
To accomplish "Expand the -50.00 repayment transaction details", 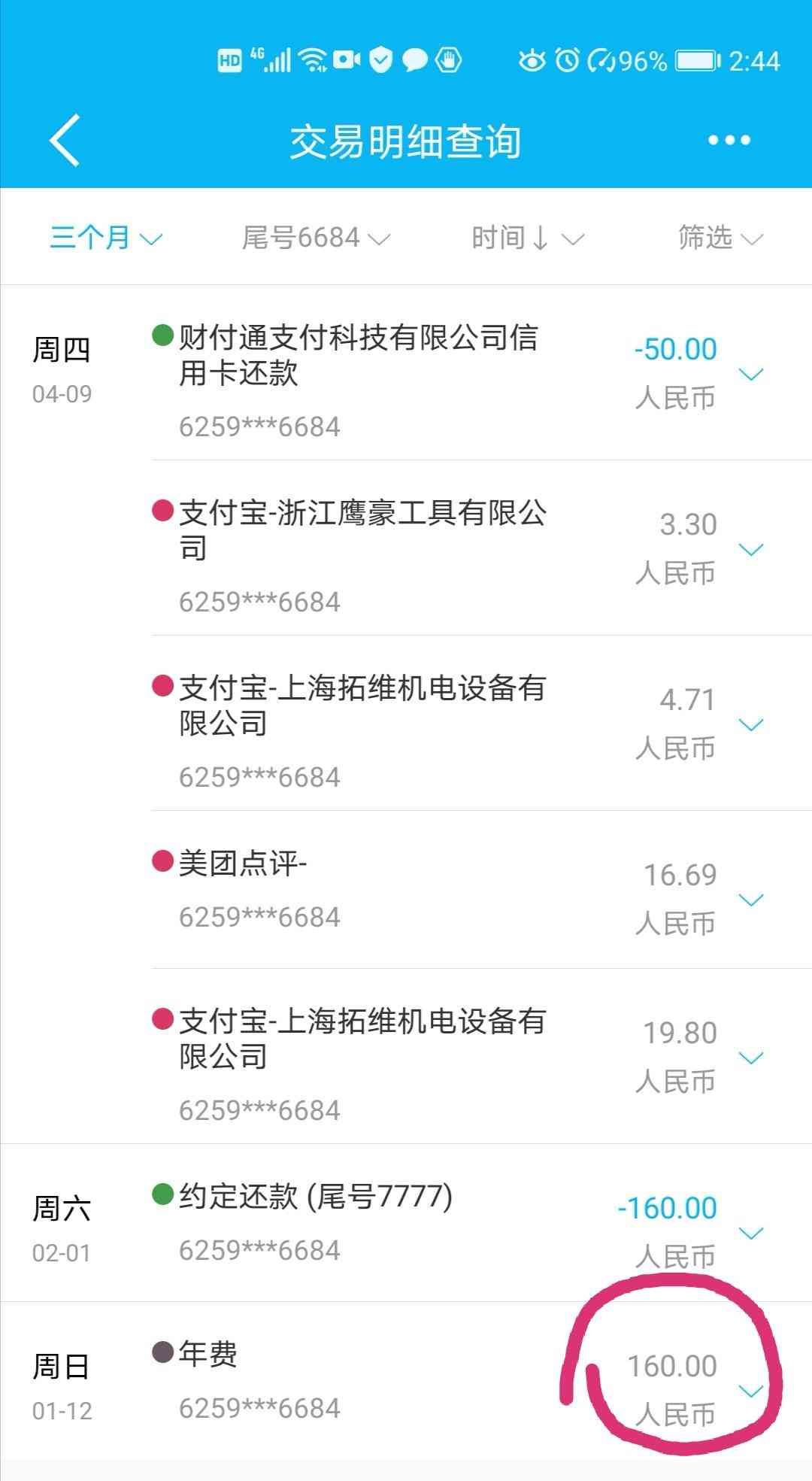I will [x=750, y=374].
